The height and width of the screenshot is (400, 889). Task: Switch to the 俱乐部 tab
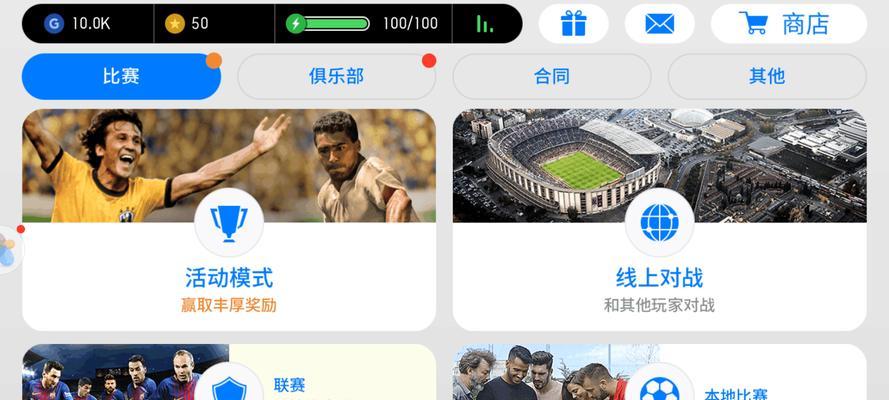[336, 76]
